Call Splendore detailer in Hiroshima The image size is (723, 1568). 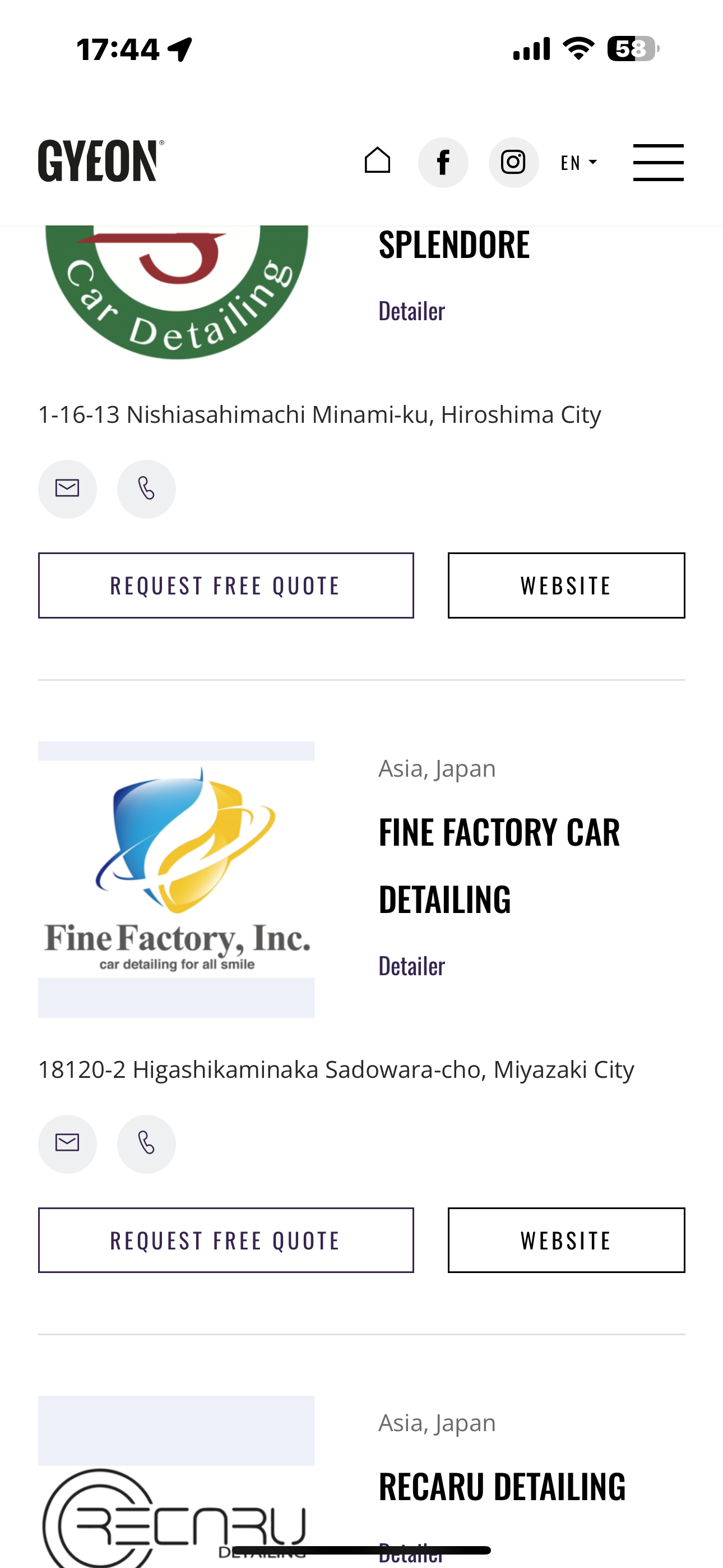point(147,489)
